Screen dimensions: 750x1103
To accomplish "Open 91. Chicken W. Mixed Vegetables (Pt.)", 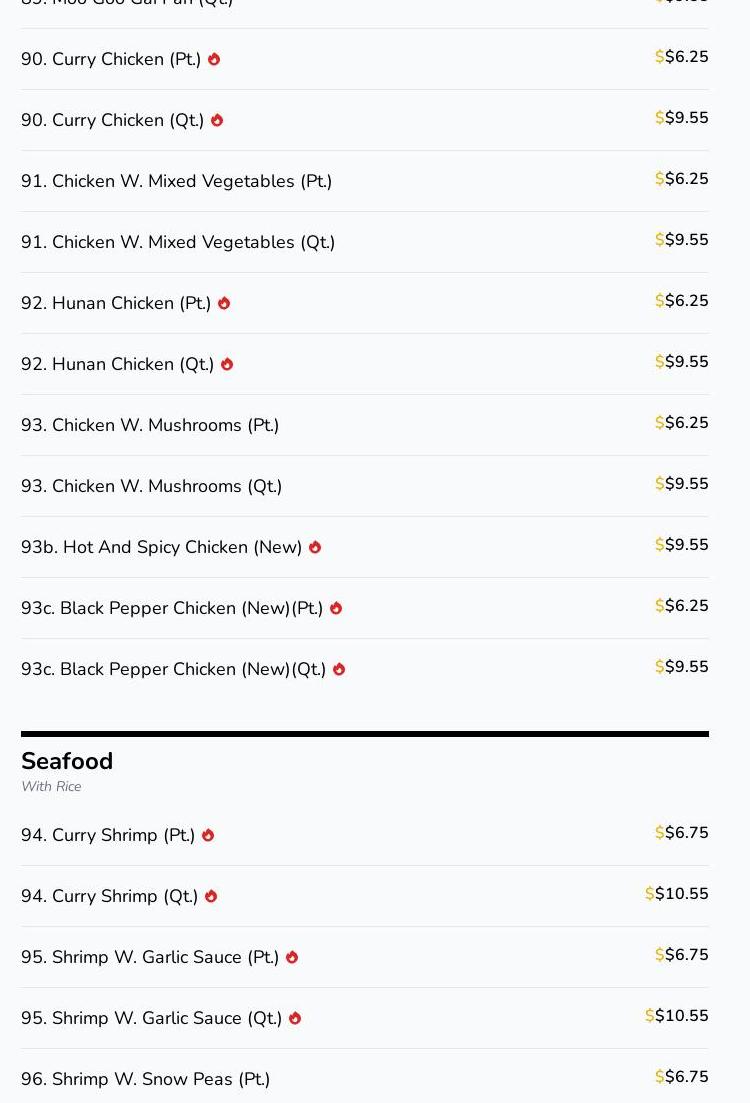I will [x=176, y=181].
